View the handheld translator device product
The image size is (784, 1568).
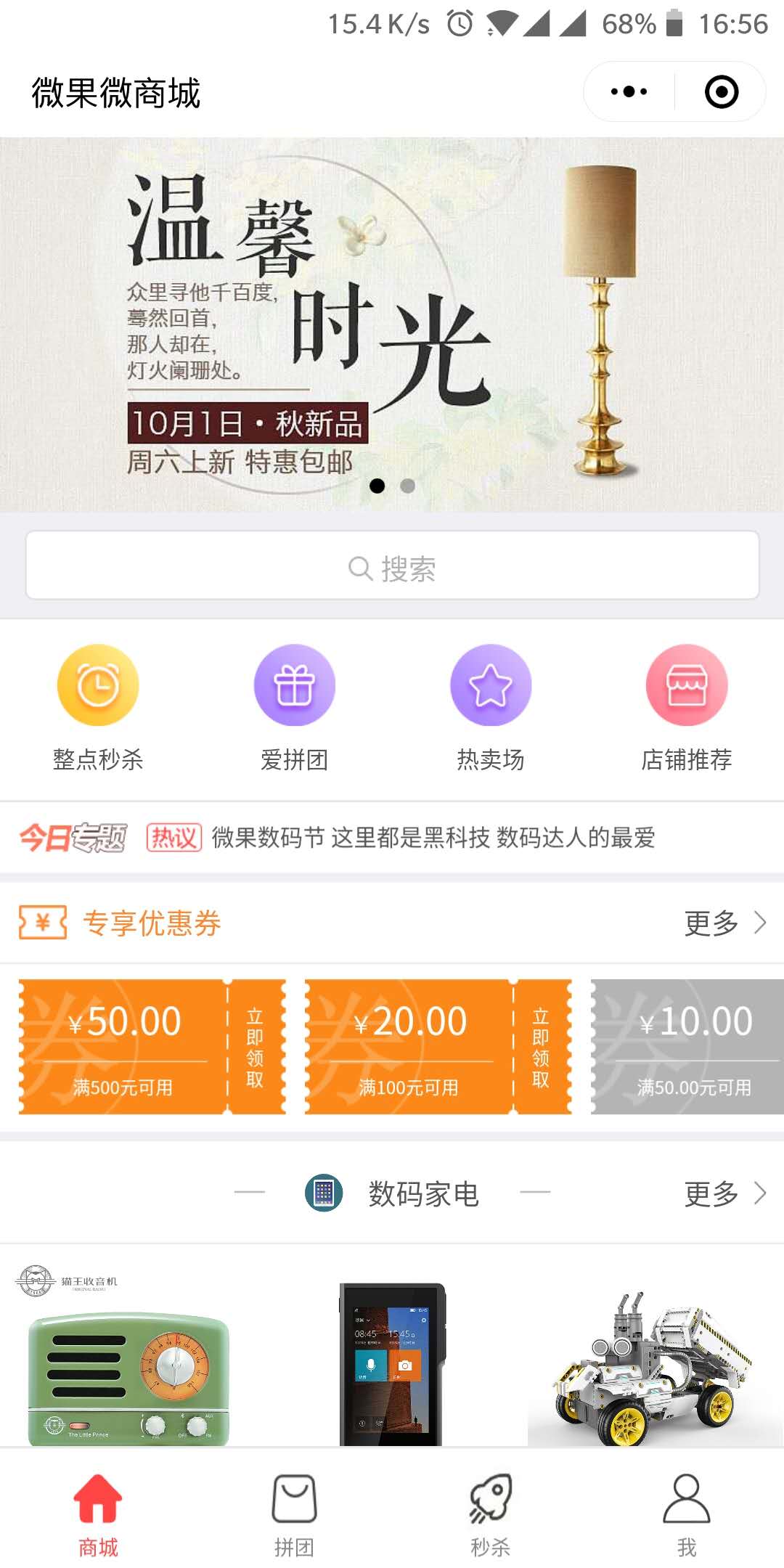tap(392, 1365)
